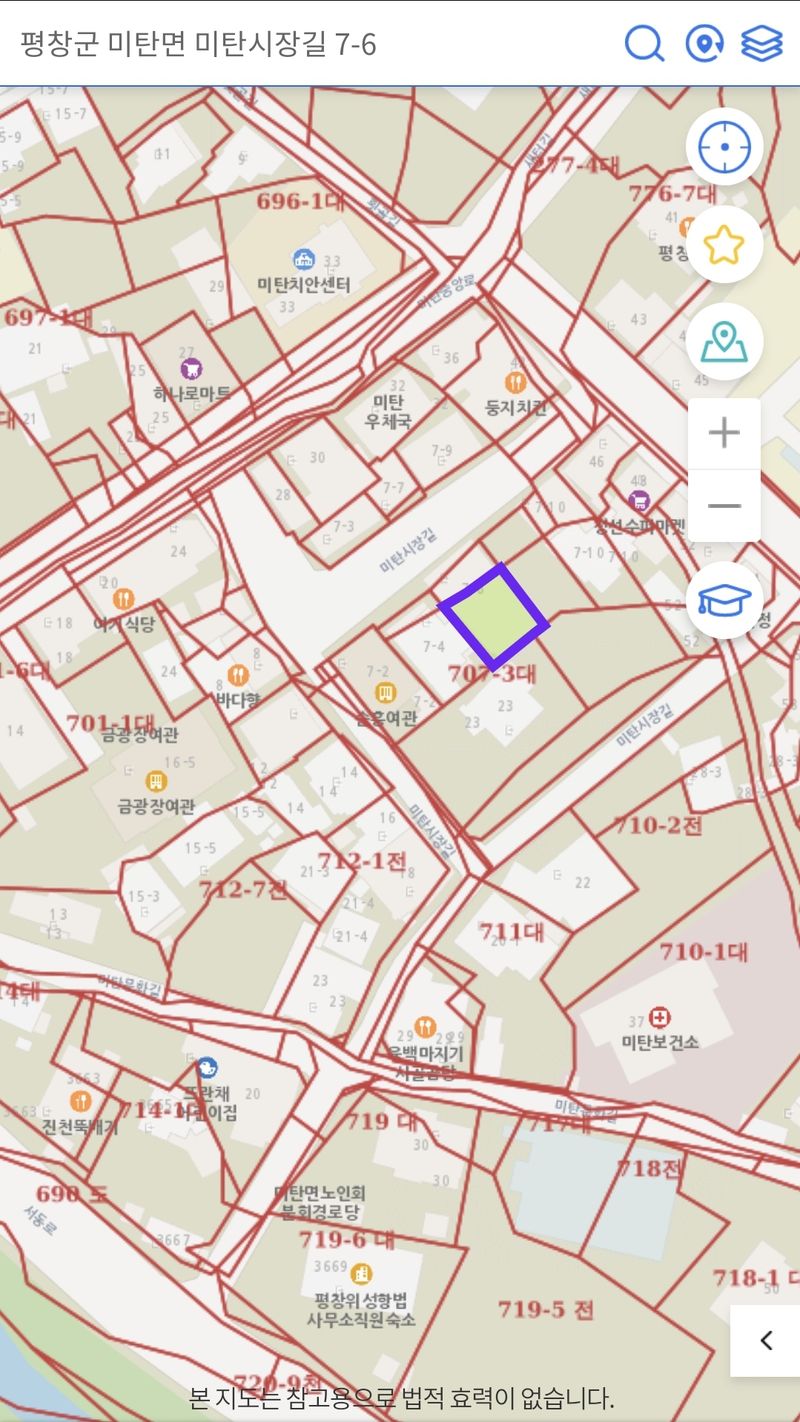The height and width of the screenshot is (1422, 800).
Task: Open the graduation cap school info
Action: coord(724,600)
